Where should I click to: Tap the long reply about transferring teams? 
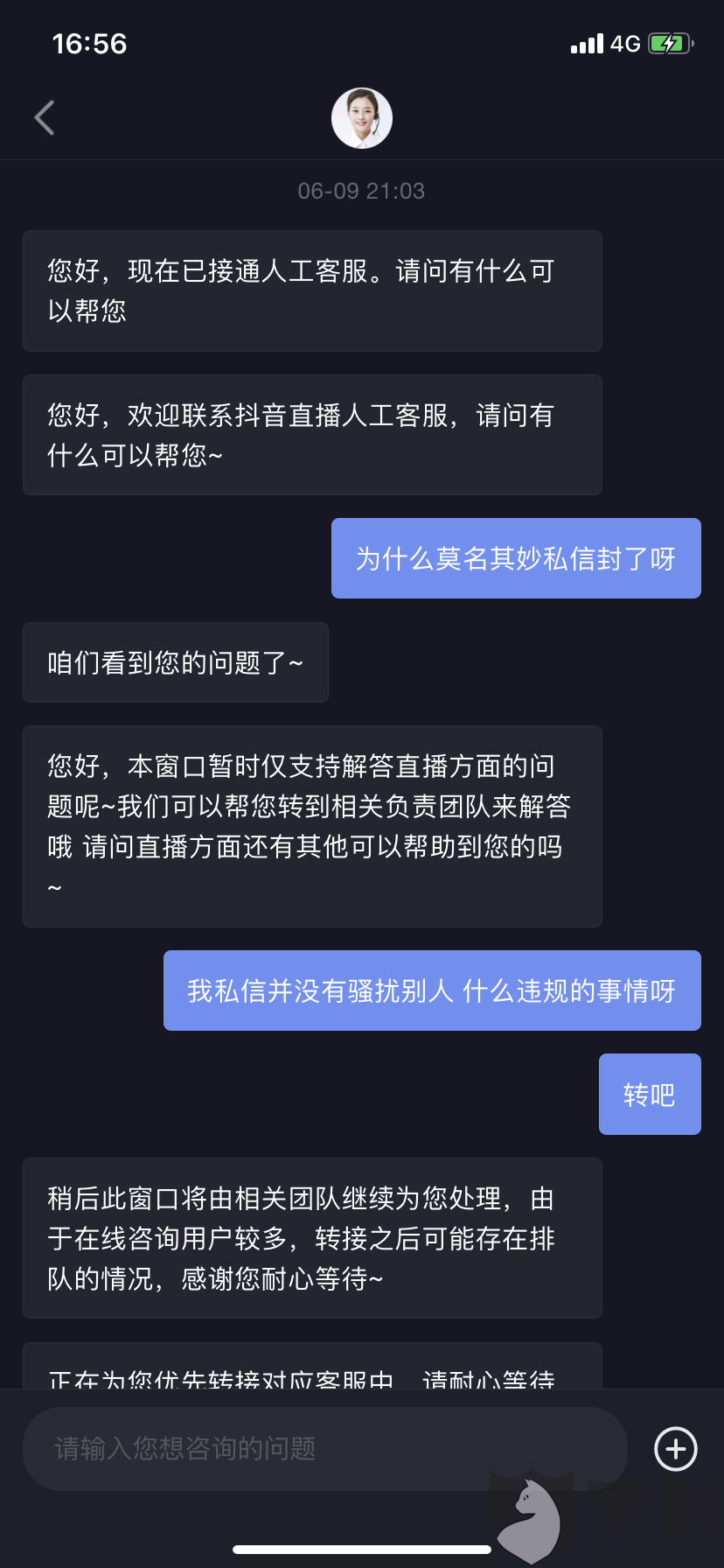312,826
